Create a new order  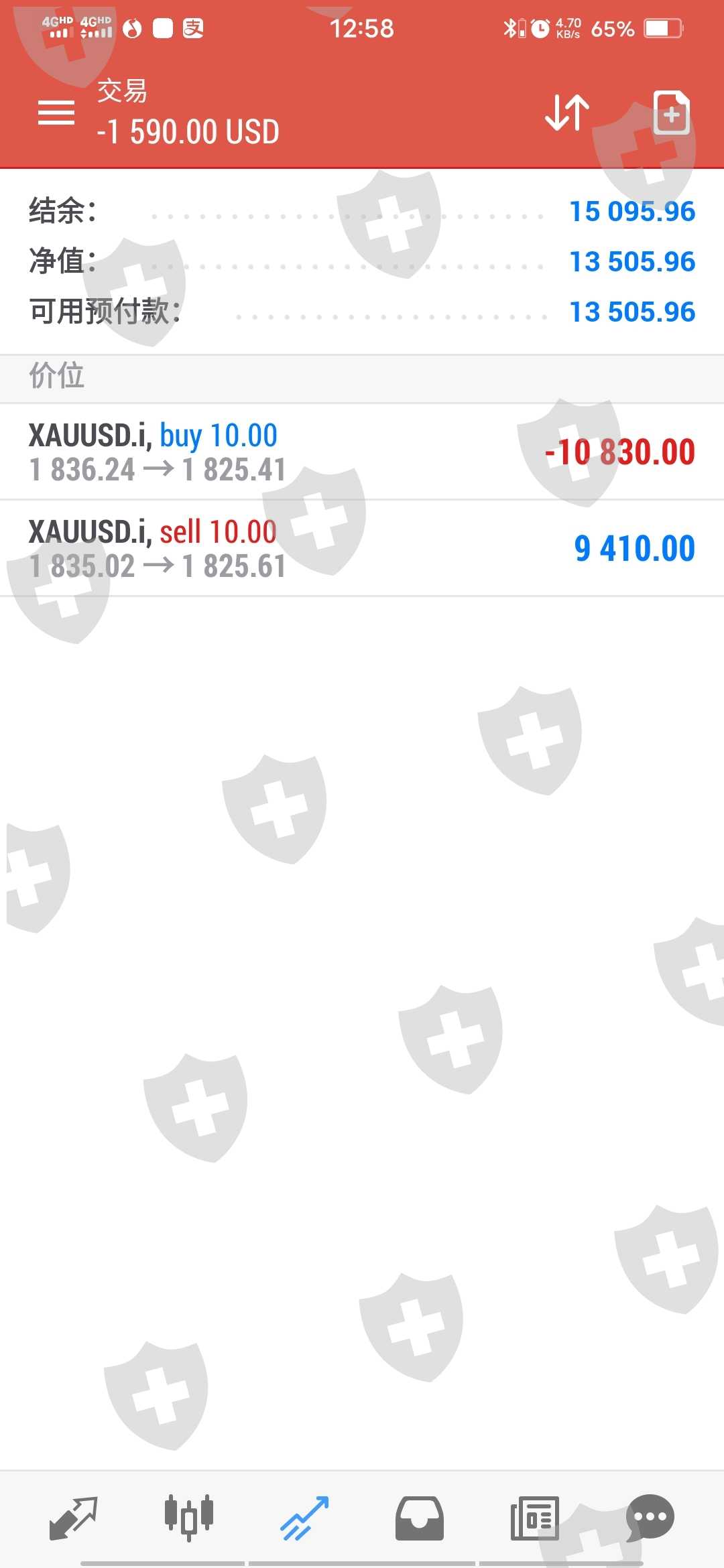point(671,113)
